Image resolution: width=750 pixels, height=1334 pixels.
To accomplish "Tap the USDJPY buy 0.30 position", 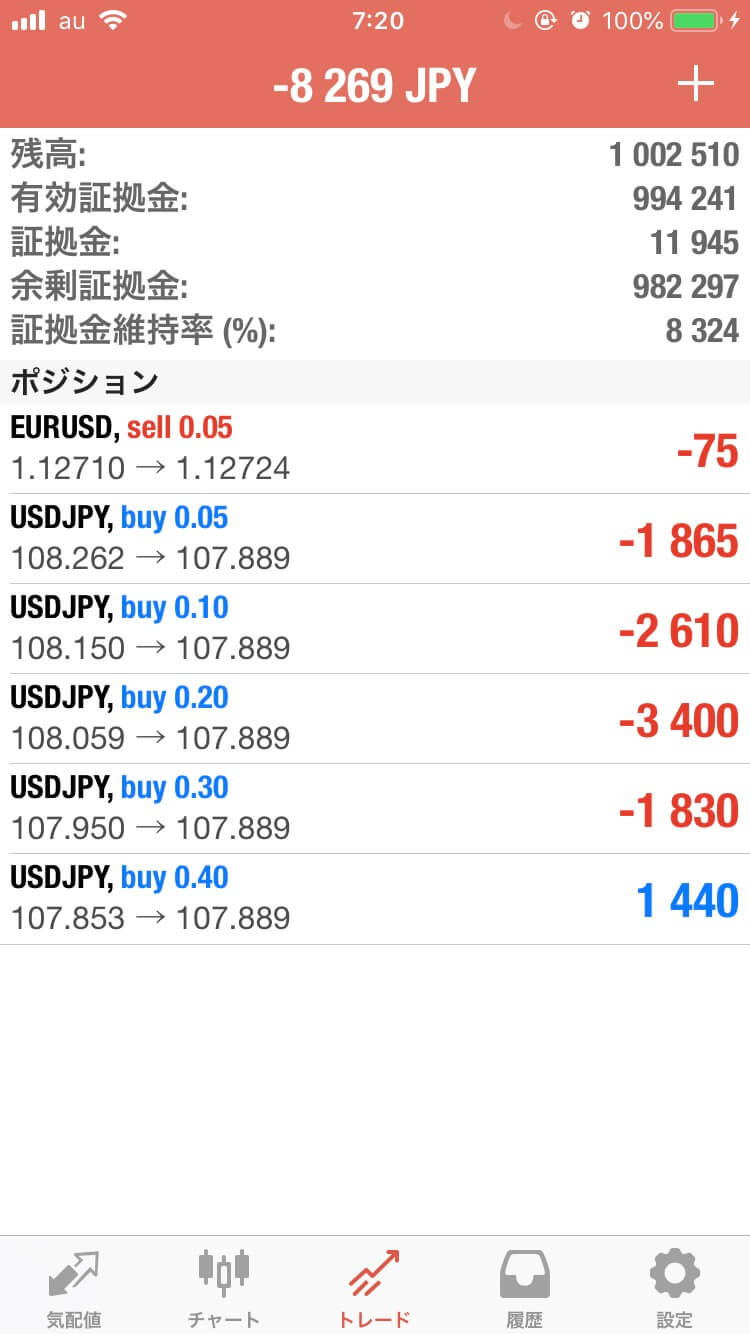I will (x=375, y=809).
